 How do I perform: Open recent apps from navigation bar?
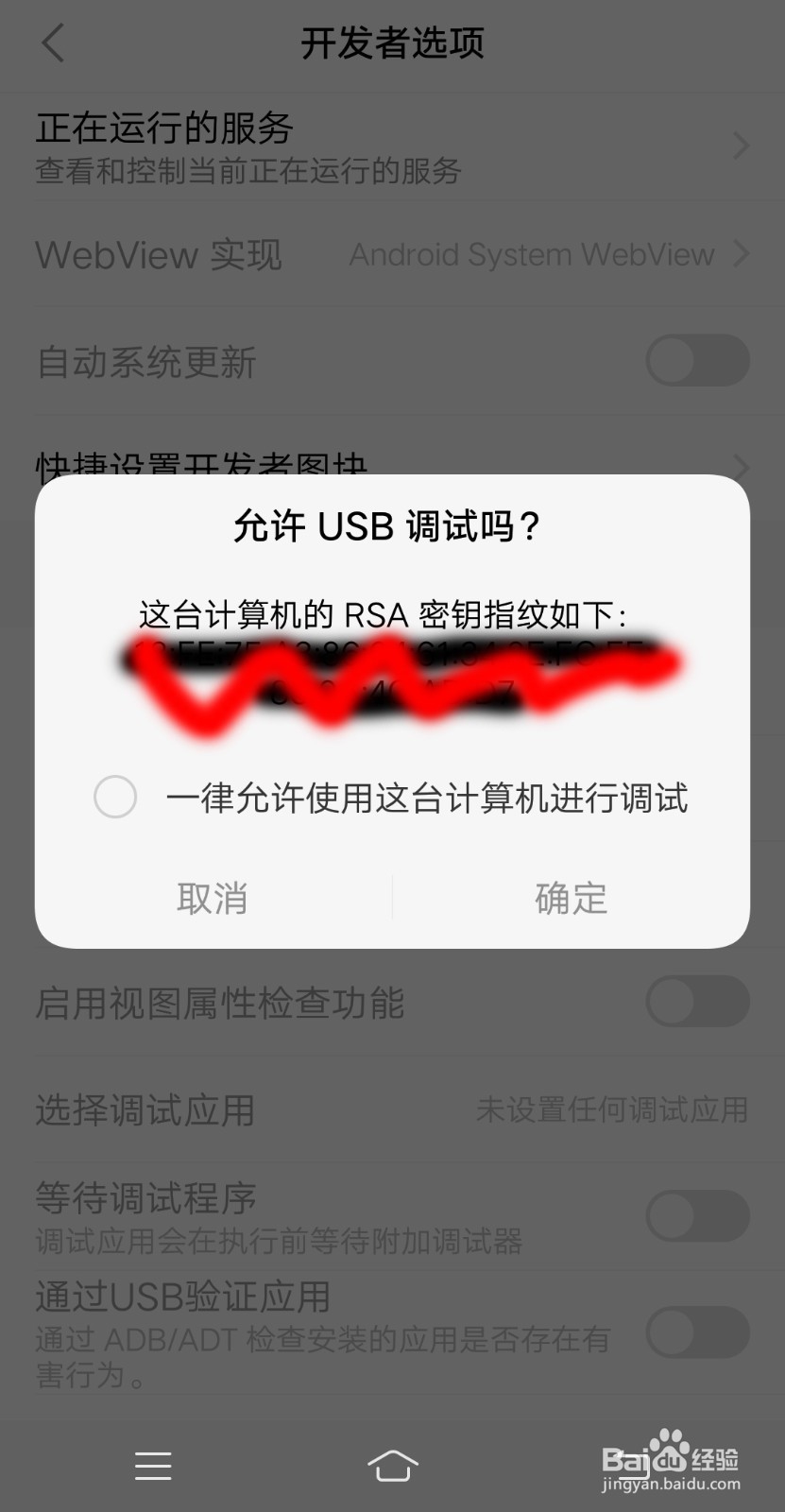[152, 1466]
